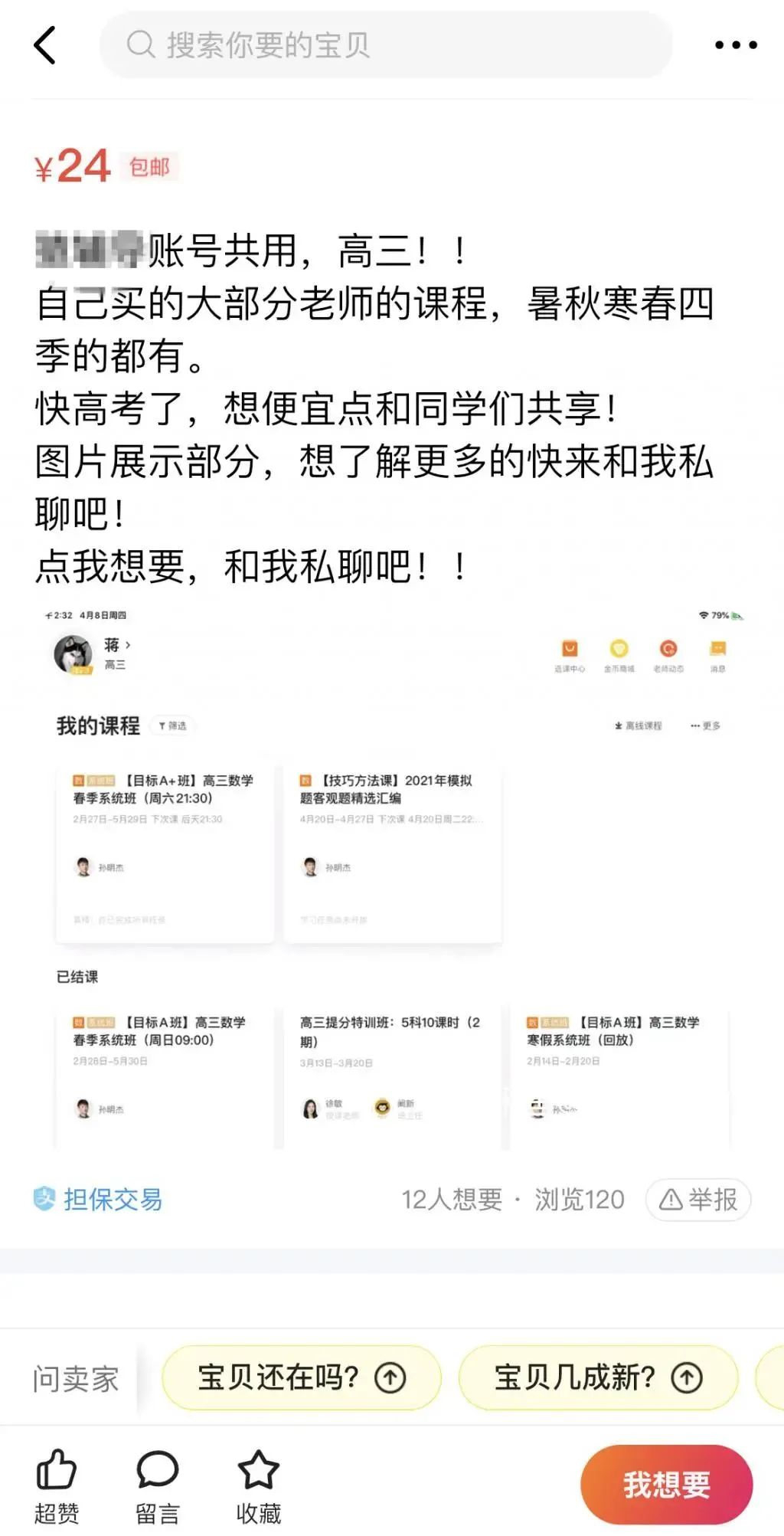Tap the search box for items
This screenshot has height=1536, width=784.
tap(386, 45)
